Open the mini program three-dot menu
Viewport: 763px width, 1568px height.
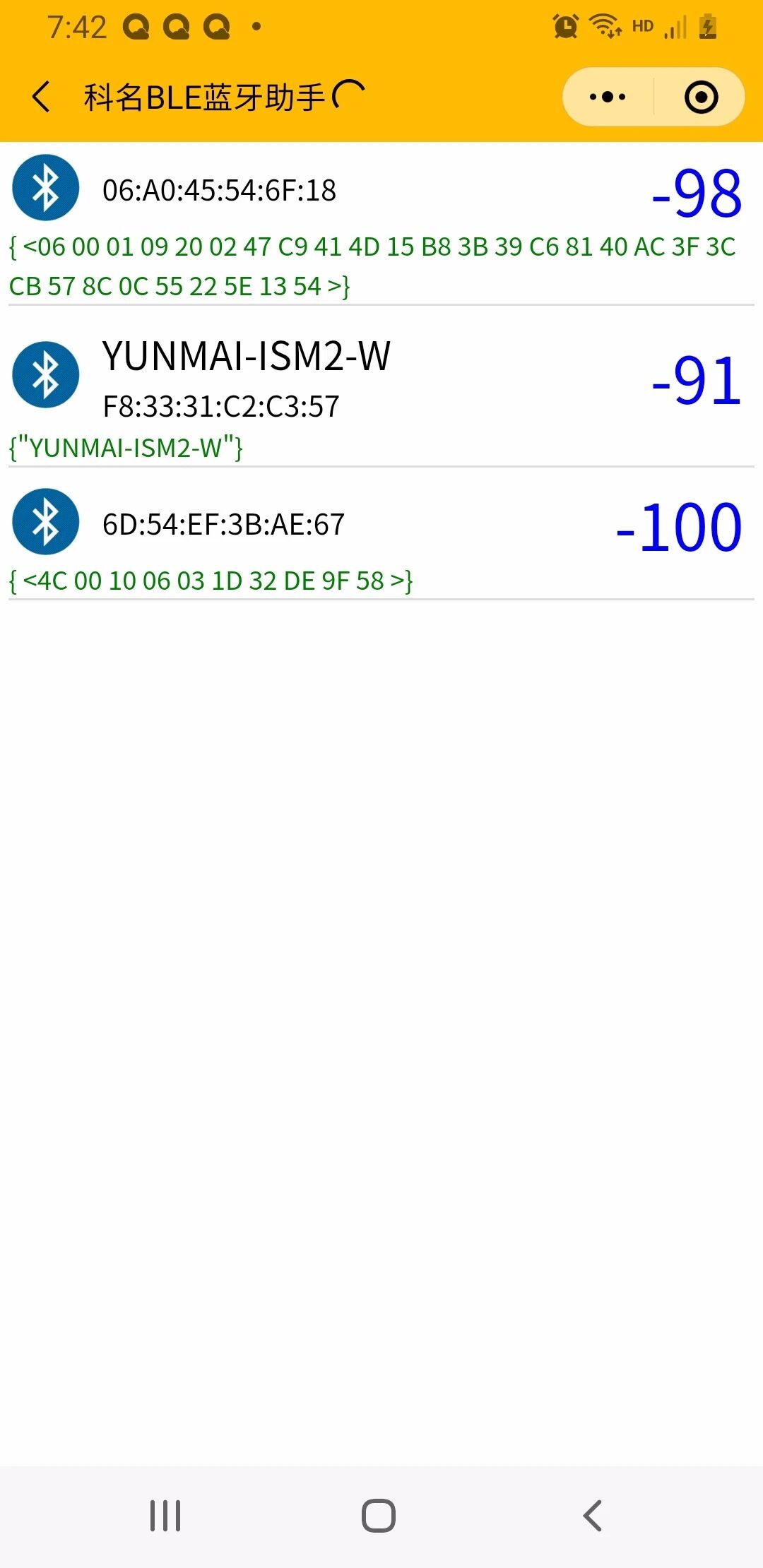point(608,97)
